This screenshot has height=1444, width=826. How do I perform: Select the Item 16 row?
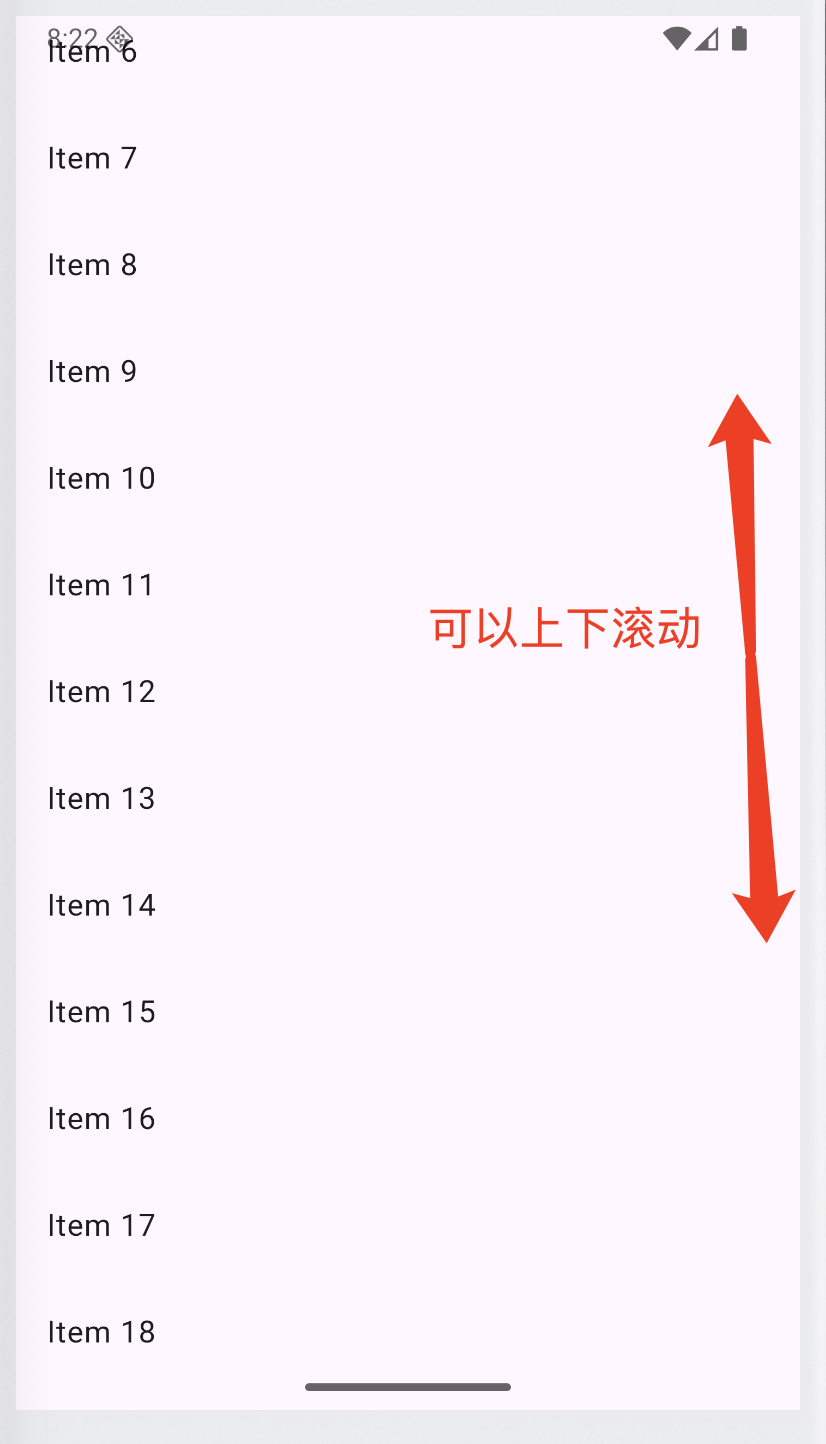coord(408,1119)
